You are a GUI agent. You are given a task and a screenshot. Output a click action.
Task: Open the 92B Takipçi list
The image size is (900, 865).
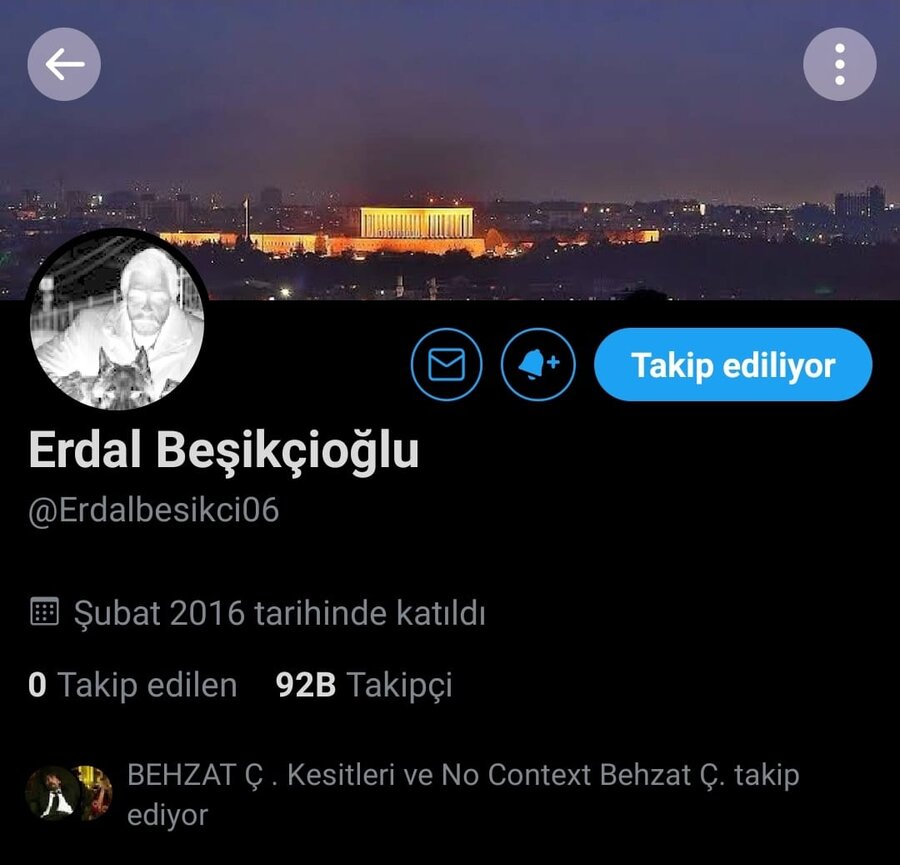click(x=364, y=686)
